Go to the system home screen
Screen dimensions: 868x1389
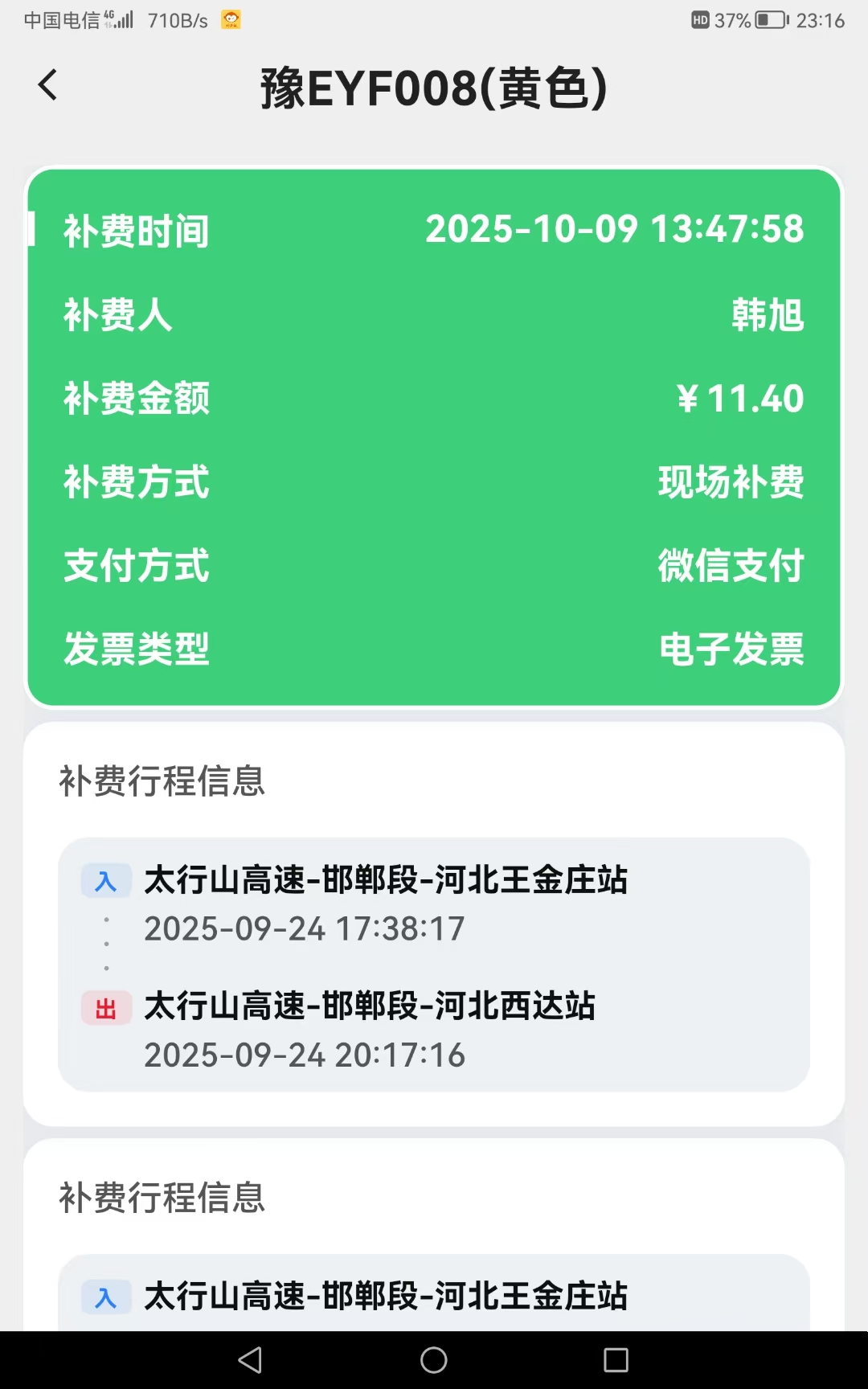[x=434, y=1360]
